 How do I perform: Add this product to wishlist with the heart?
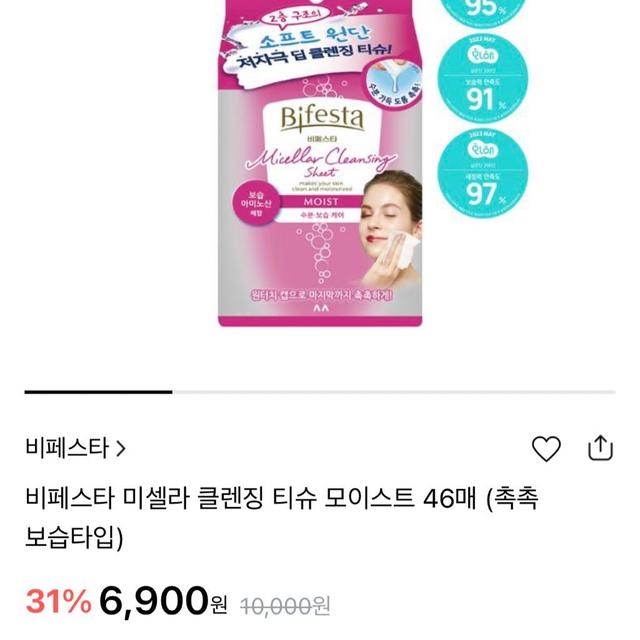[546, 448]
